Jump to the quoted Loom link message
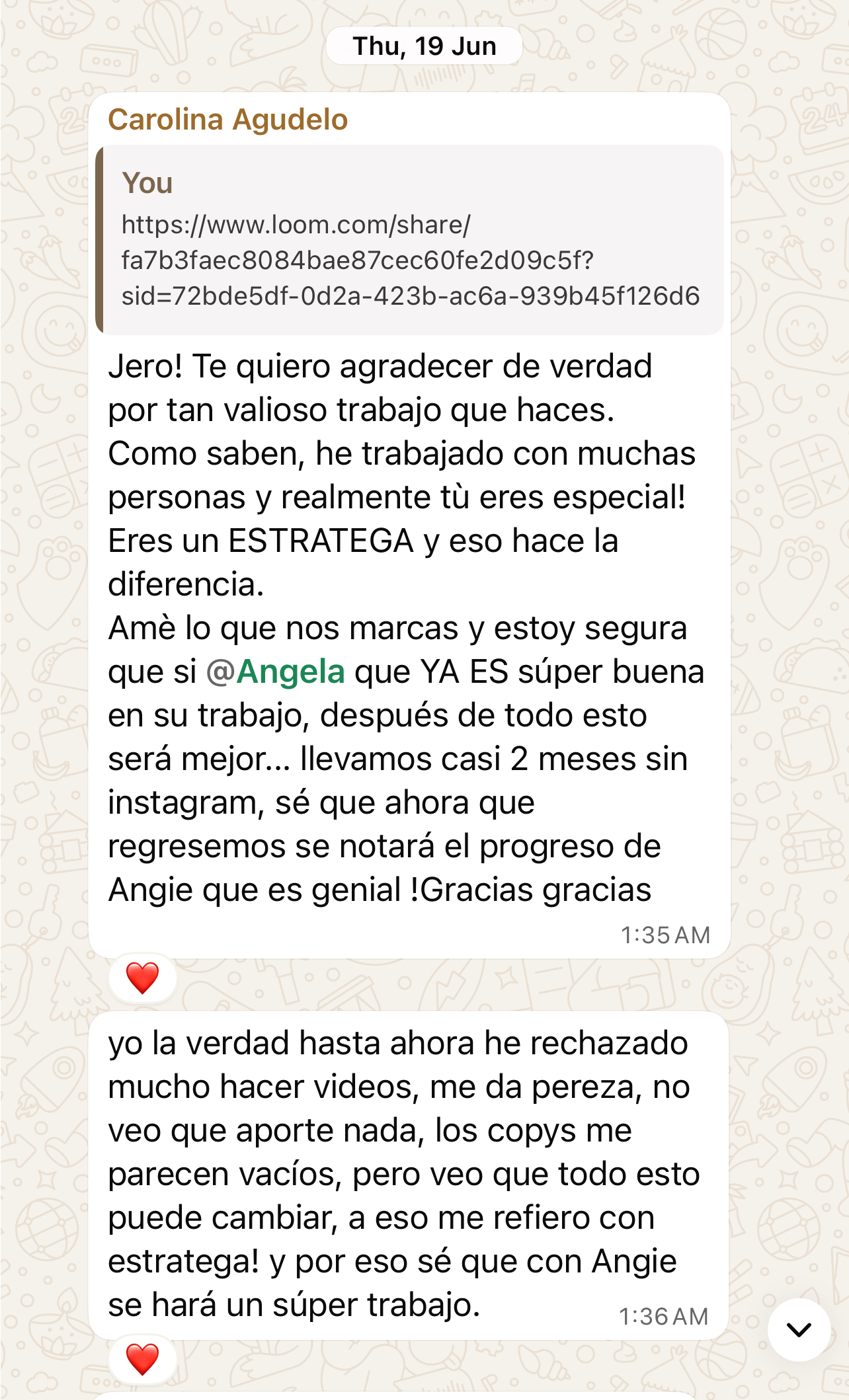The image size is (849, 1400). 410,241
